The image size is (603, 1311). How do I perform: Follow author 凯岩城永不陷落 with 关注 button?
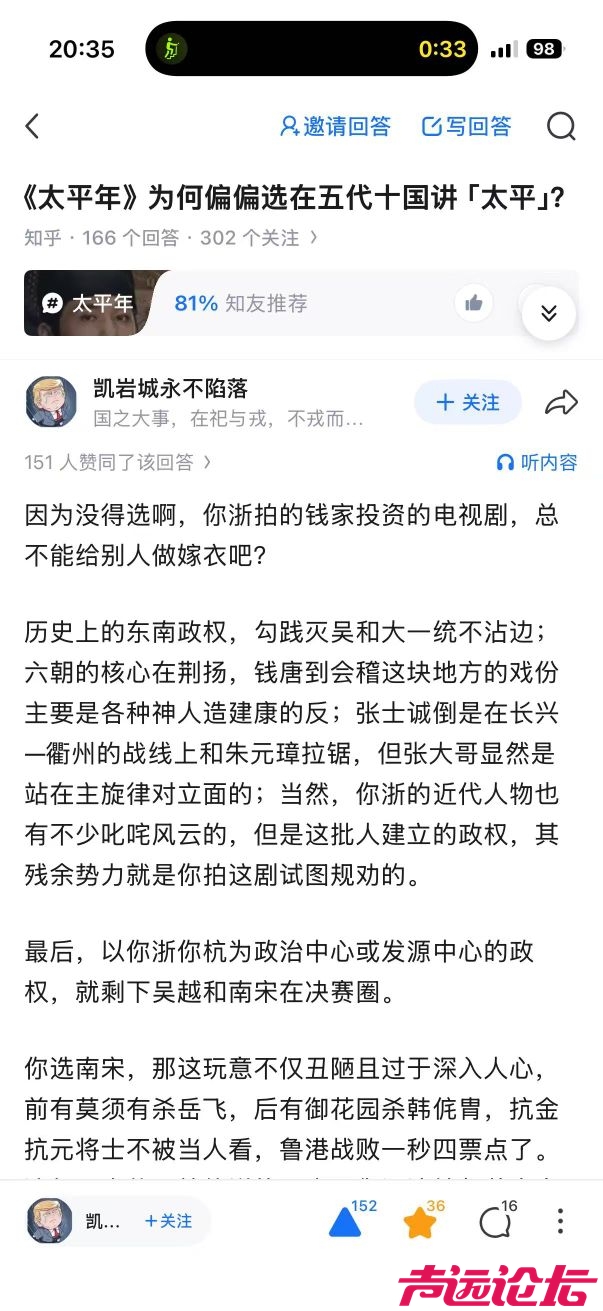[467, 402]
